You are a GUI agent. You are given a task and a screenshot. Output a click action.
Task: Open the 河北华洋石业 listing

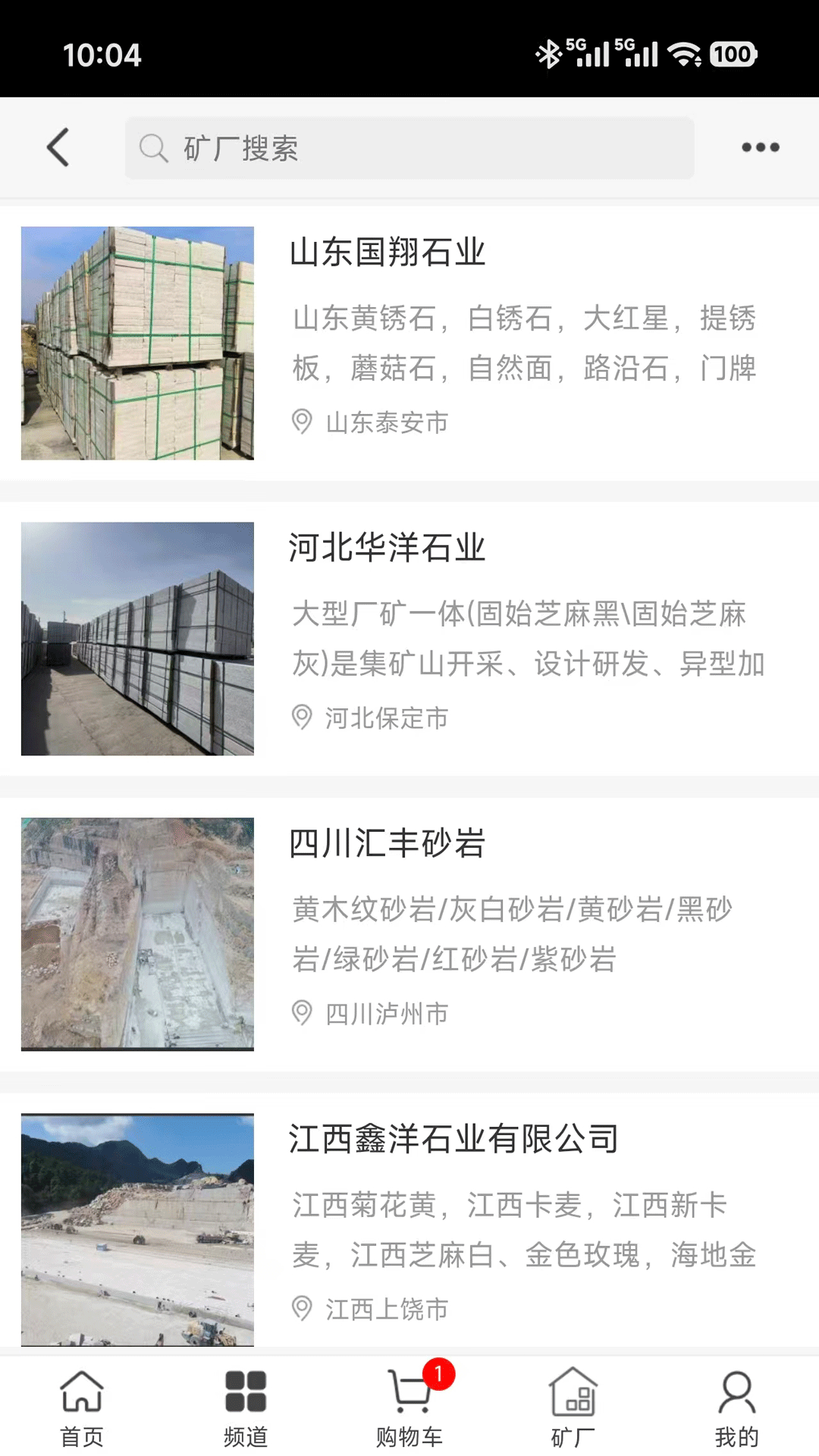[x=388, y=548]
